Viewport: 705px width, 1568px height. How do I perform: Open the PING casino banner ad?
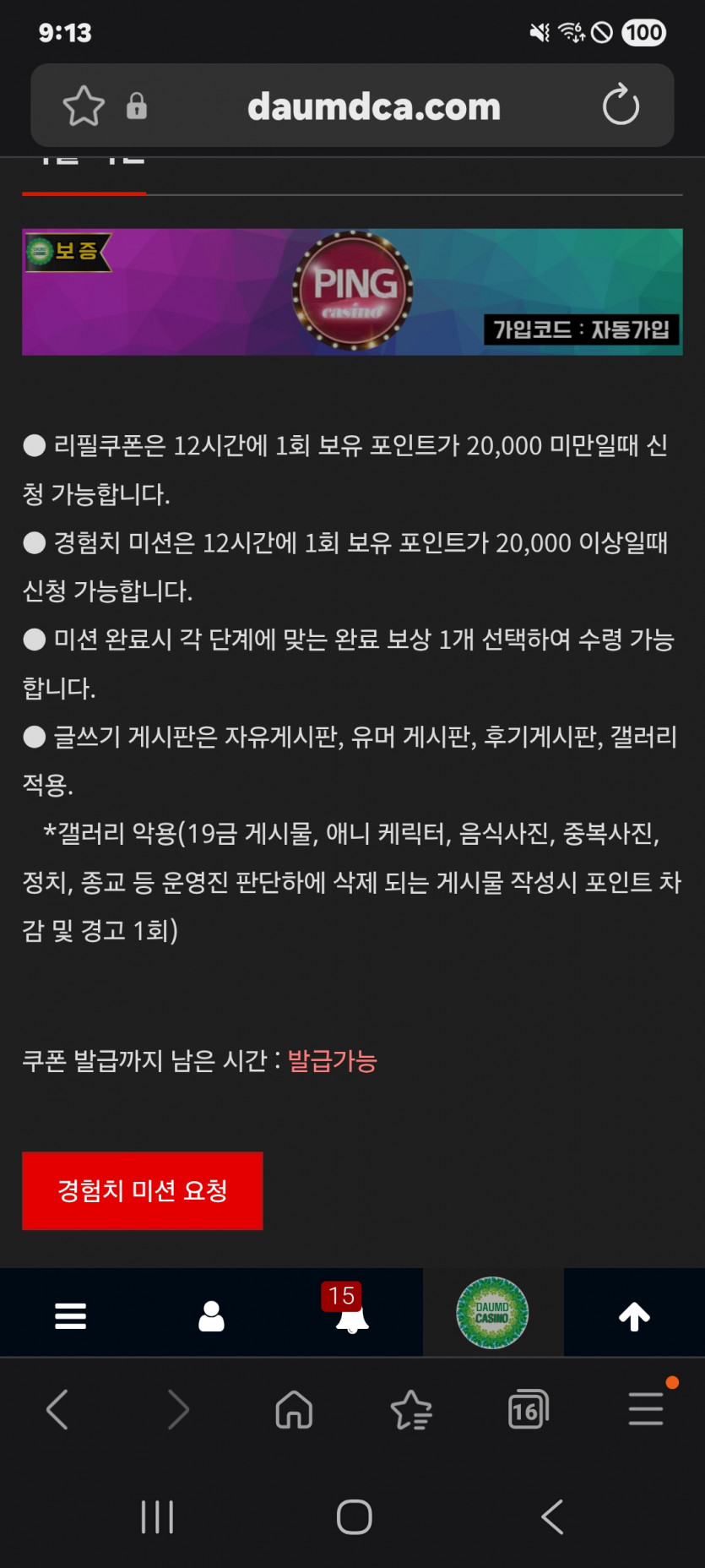[x=351, y=290]
